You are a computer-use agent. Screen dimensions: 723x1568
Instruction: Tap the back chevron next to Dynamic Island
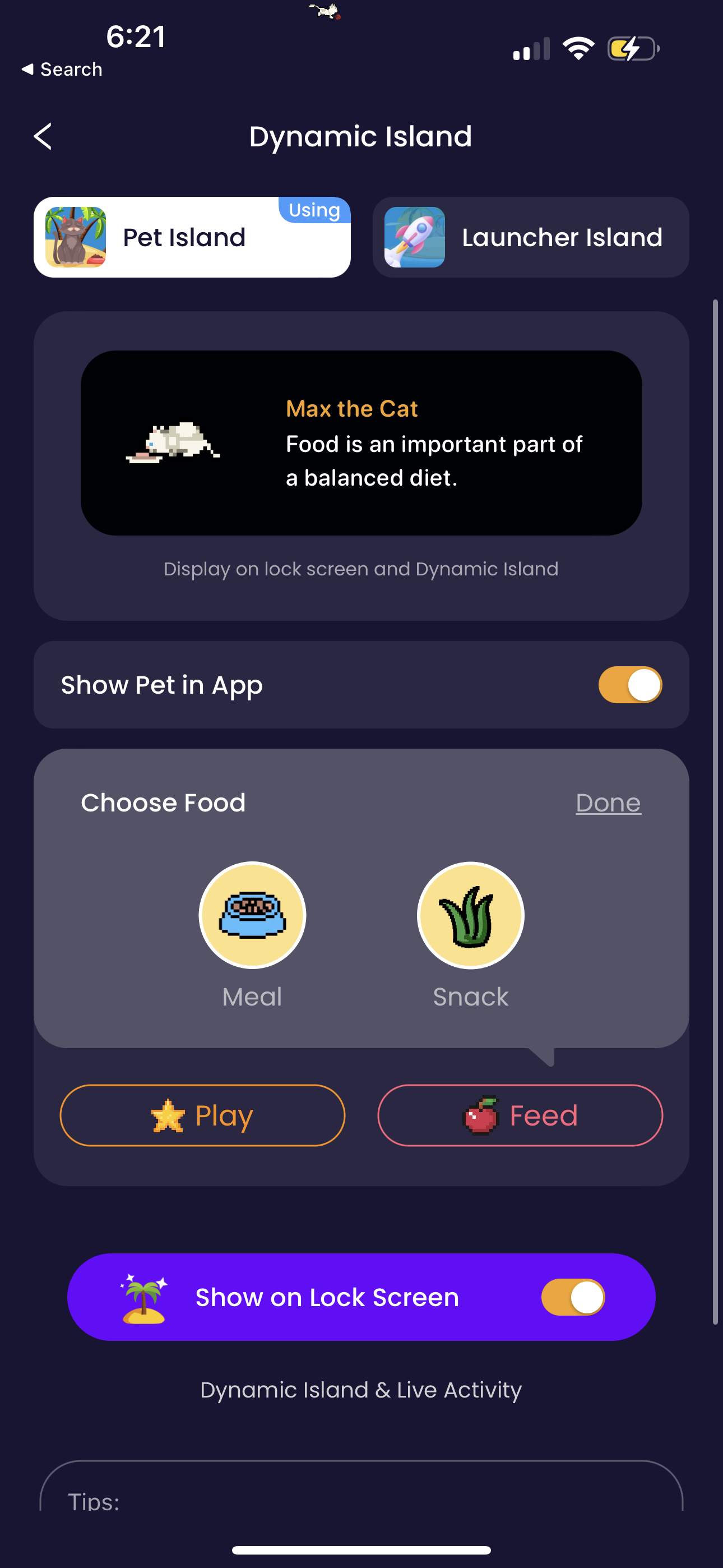(x=43, y=136)
